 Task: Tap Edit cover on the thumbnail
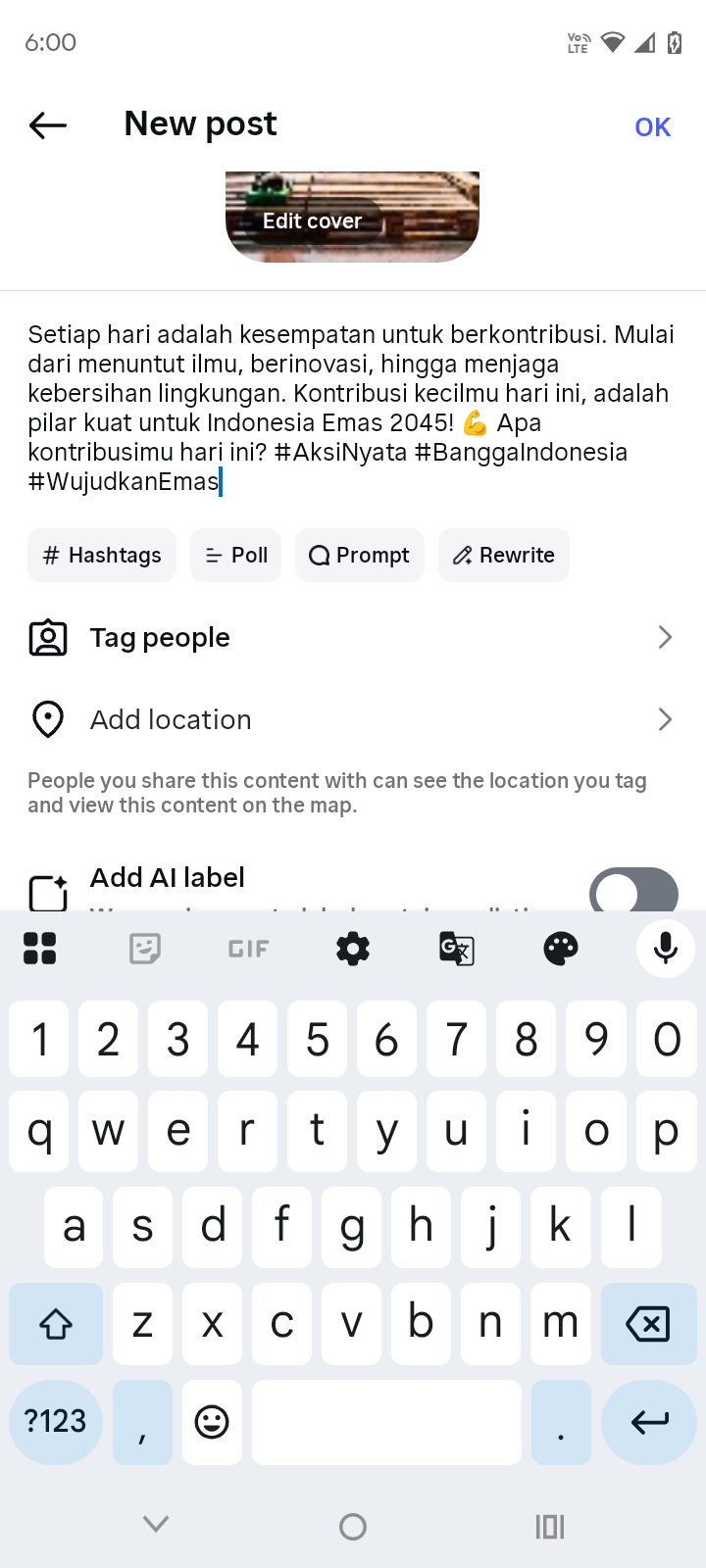312,220
